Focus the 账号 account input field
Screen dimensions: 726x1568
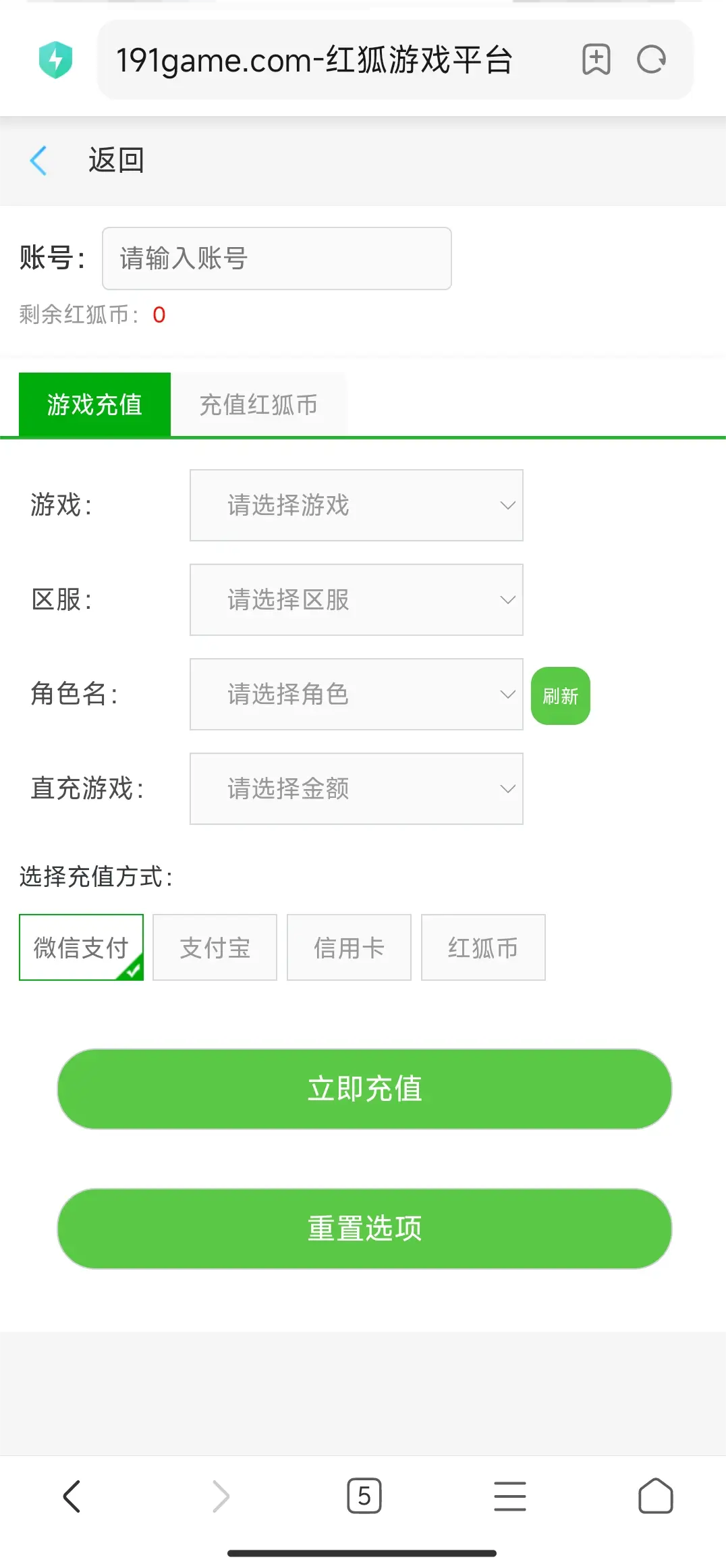click(x=277, y=259)
